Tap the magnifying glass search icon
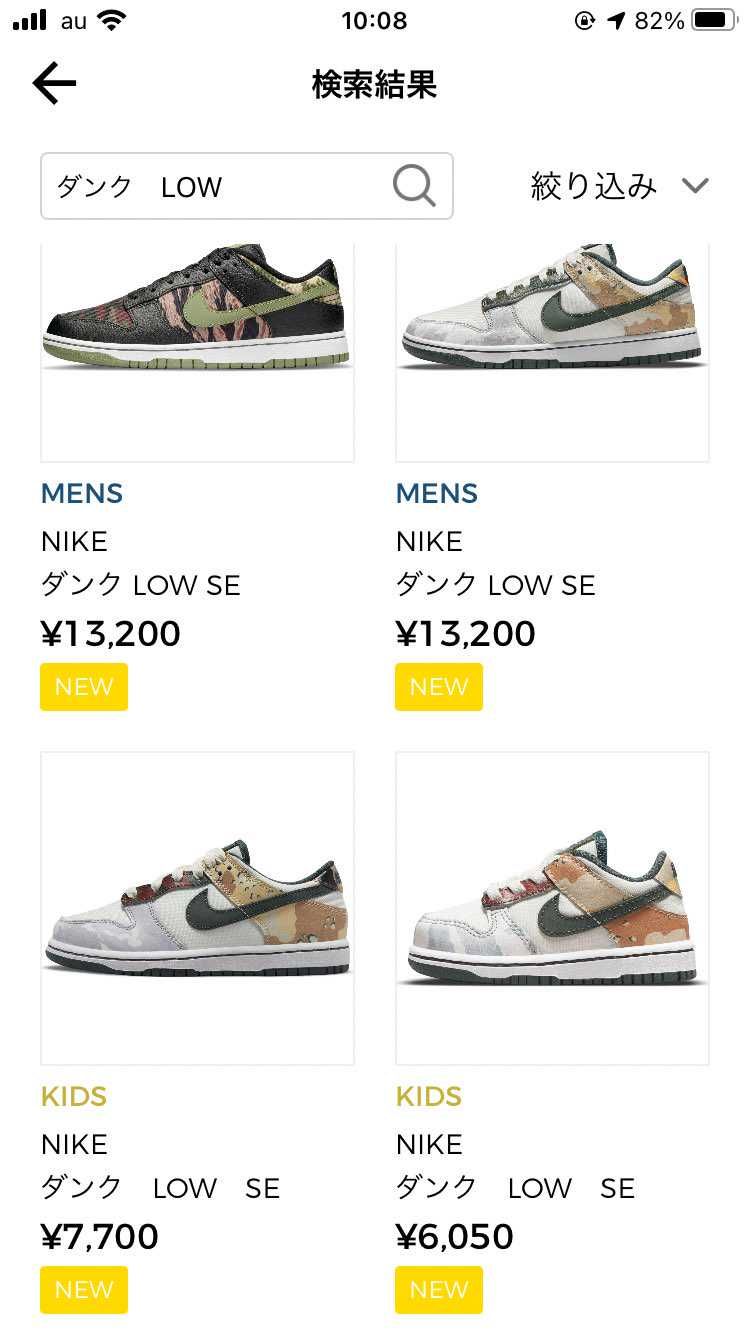This screenshot has width=750, height=1334. [413, 186]
